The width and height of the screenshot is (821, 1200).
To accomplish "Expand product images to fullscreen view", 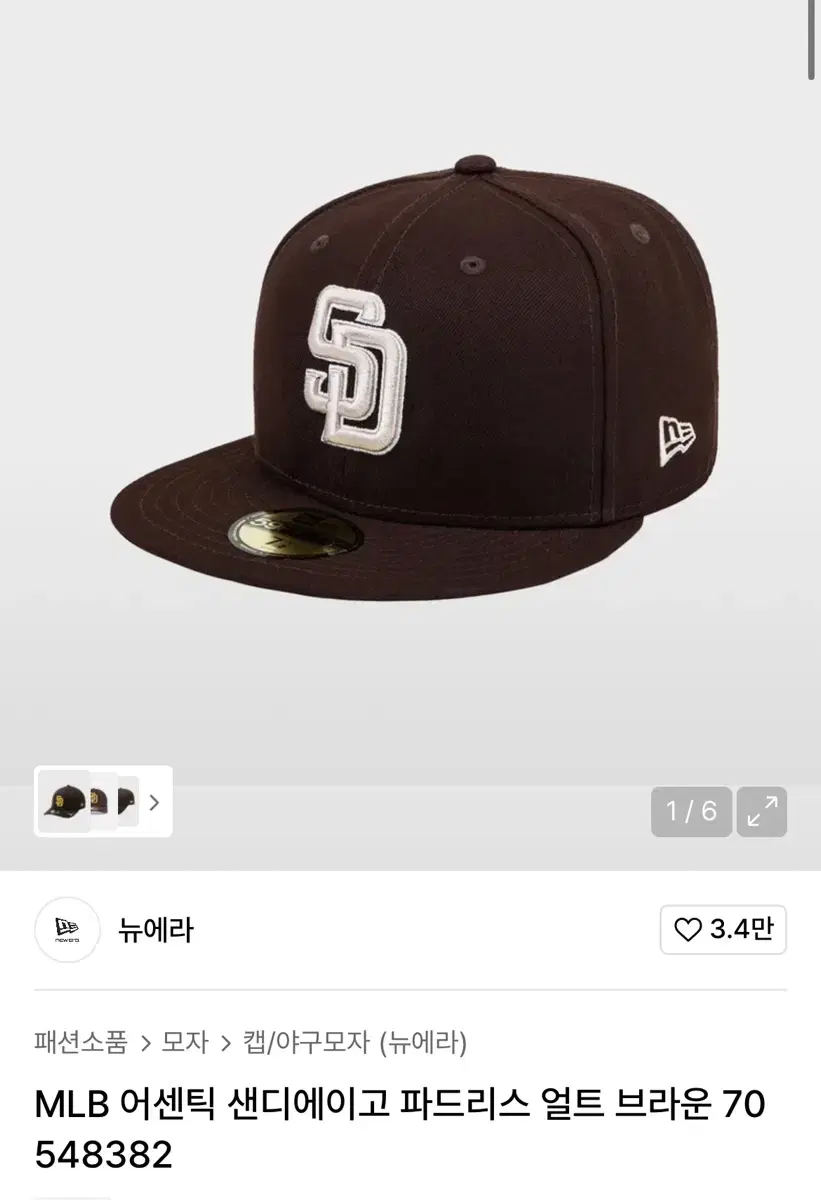I will 761,812.
